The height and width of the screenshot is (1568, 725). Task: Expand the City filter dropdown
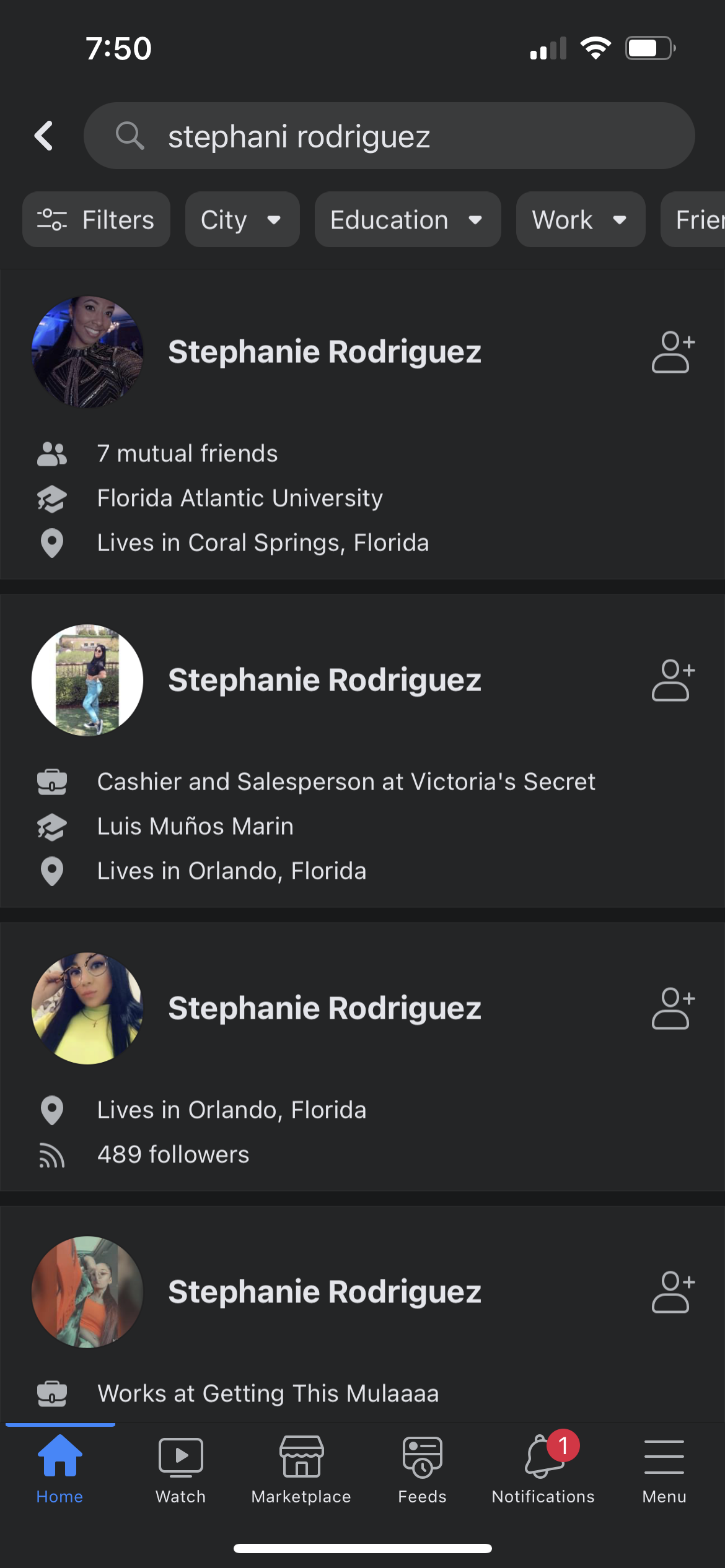click(x=242, y=220)
